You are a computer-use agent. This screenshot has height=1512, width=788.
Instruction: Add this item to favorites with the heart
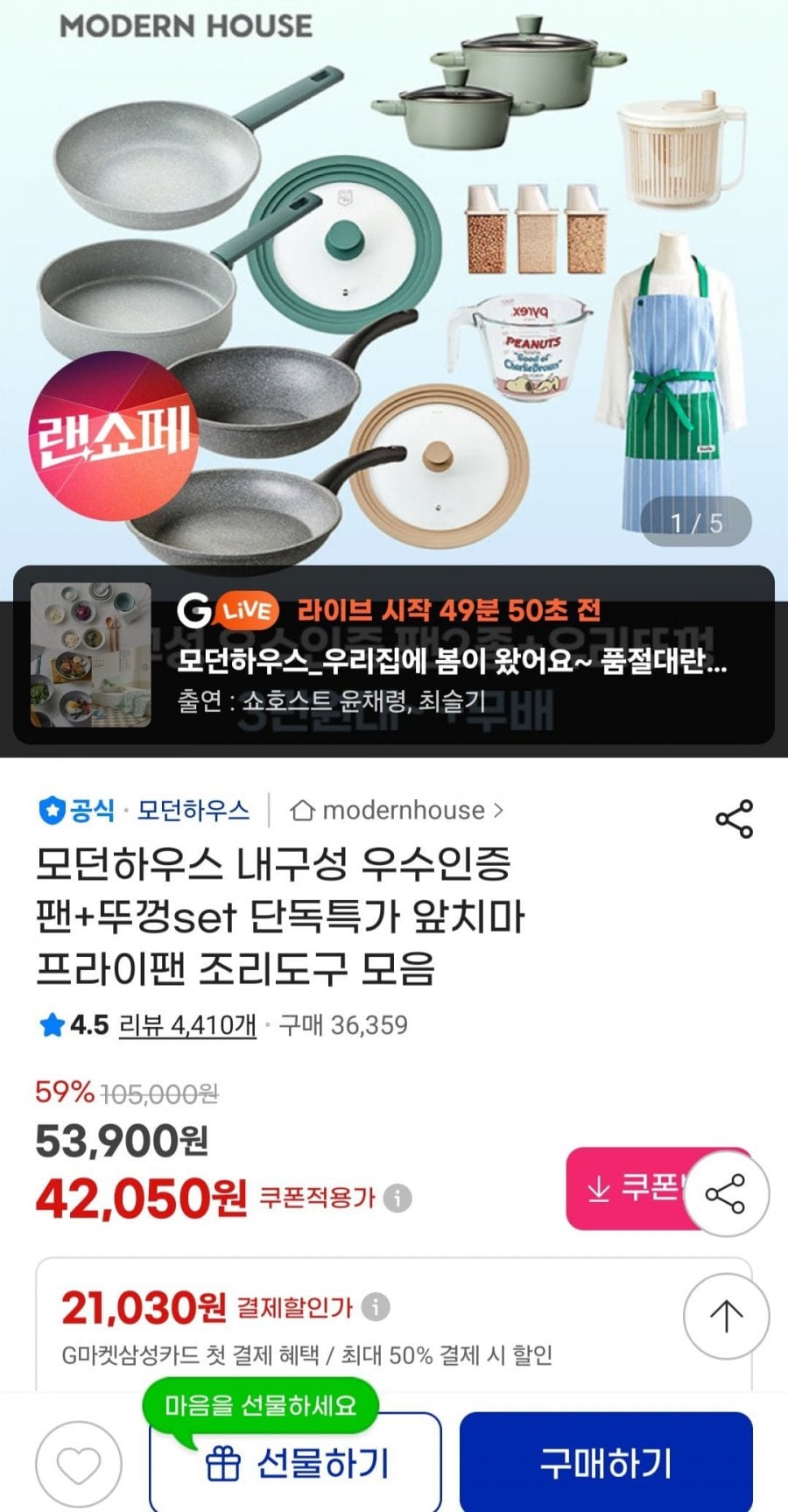click(78, 1464)
